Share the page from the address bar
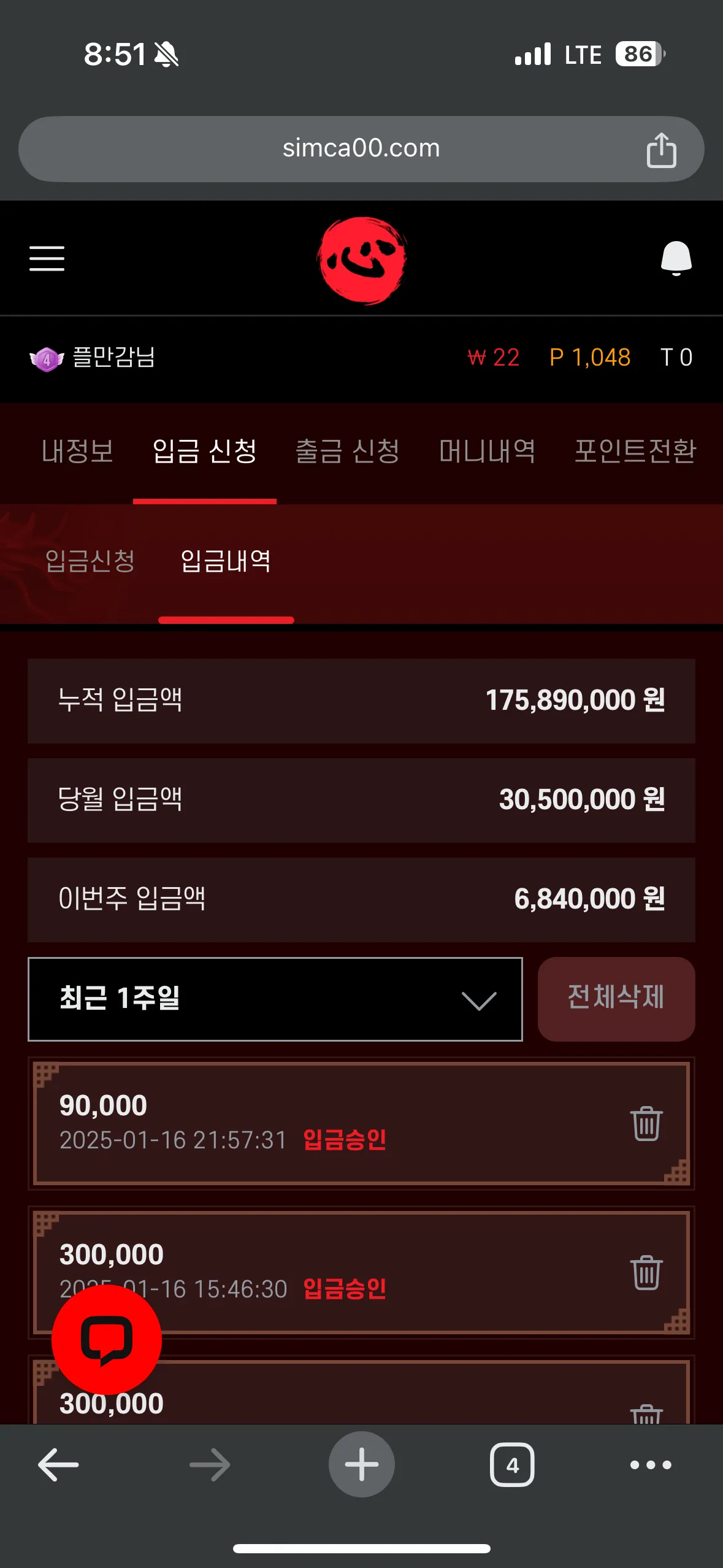The image size is (723, 1568). pos(661,150)
